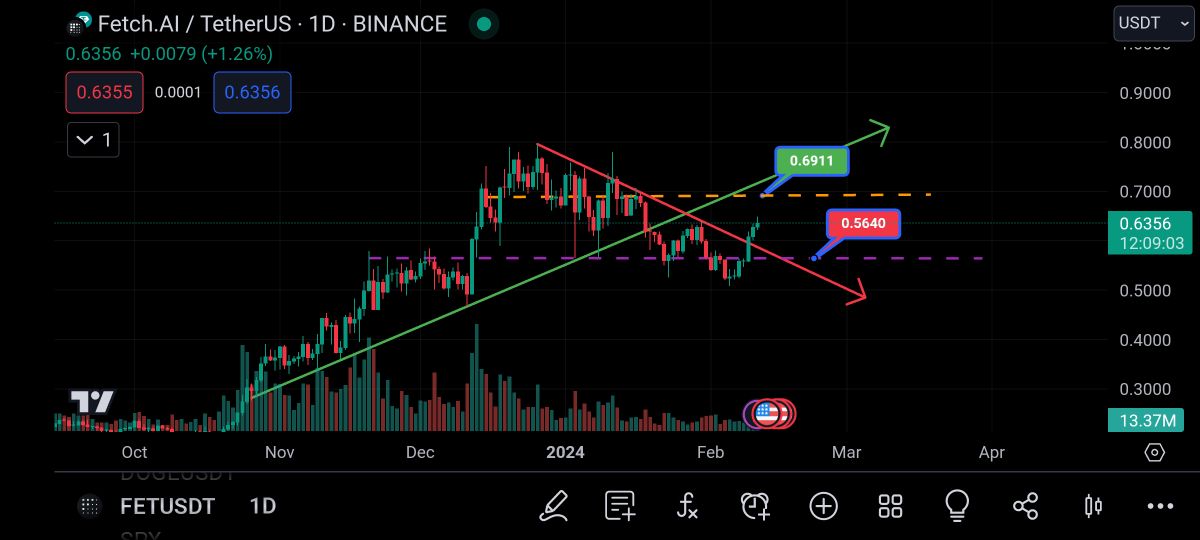
Task: Tap the blue buy price 0.6356
Action: tap(252, 92)
